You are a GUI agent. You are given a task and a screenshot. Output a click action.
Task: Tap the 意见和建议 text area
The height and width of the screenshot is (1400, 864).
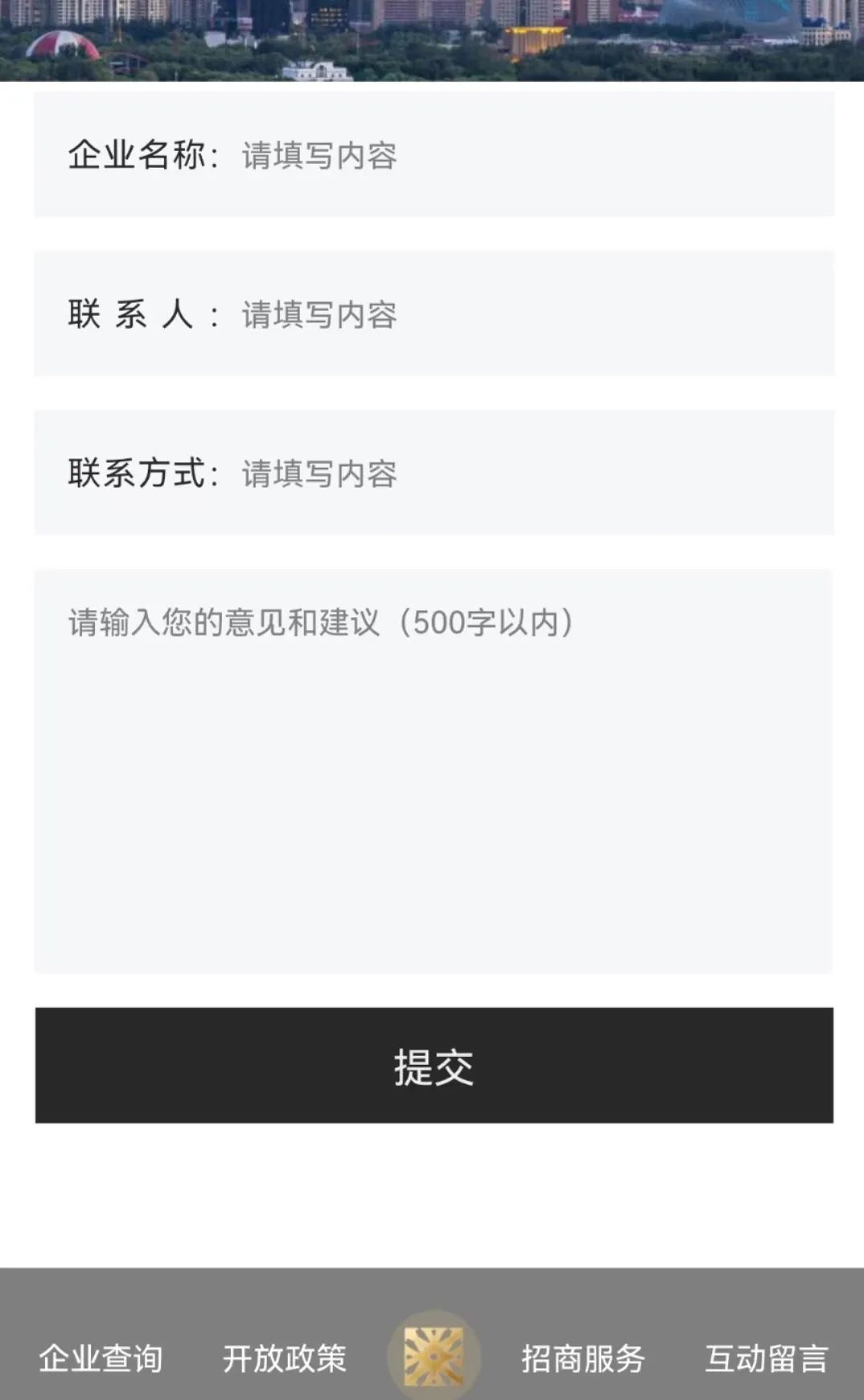[434, 772]
